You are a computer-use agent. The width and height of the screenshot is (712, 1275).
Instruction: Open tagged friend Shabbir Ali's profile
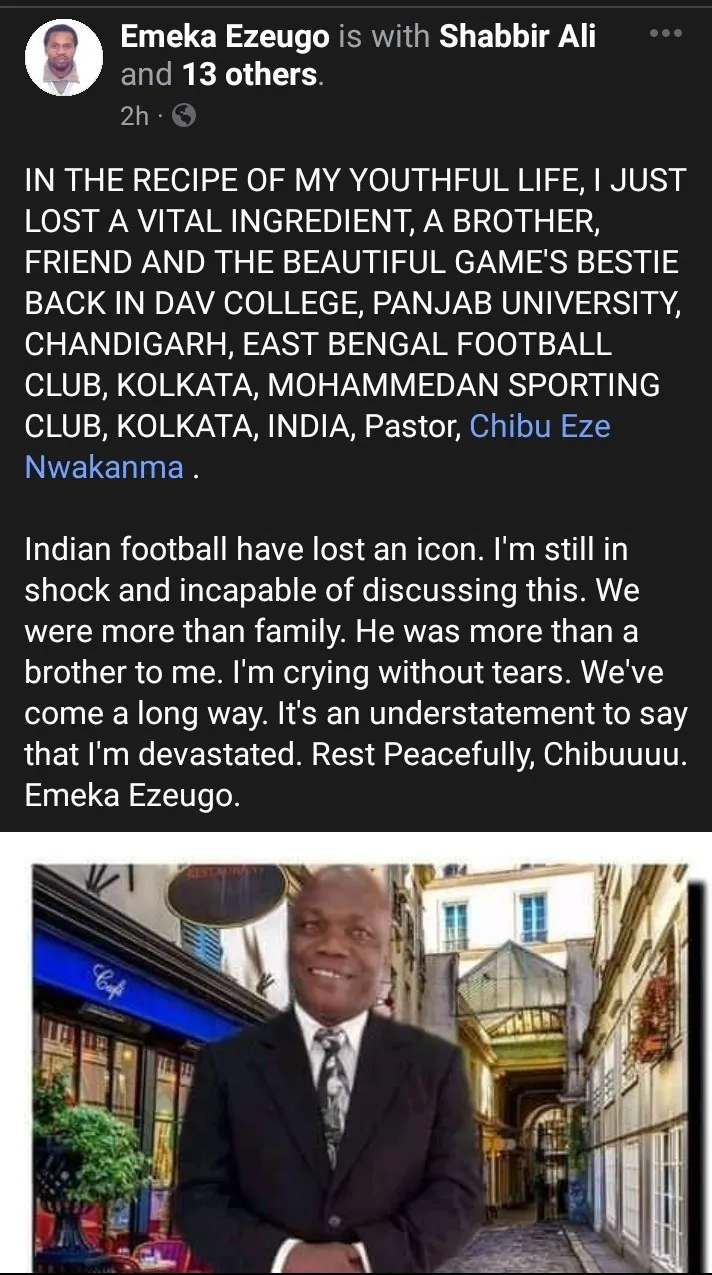pyautogui.click(x=517, y=37)
